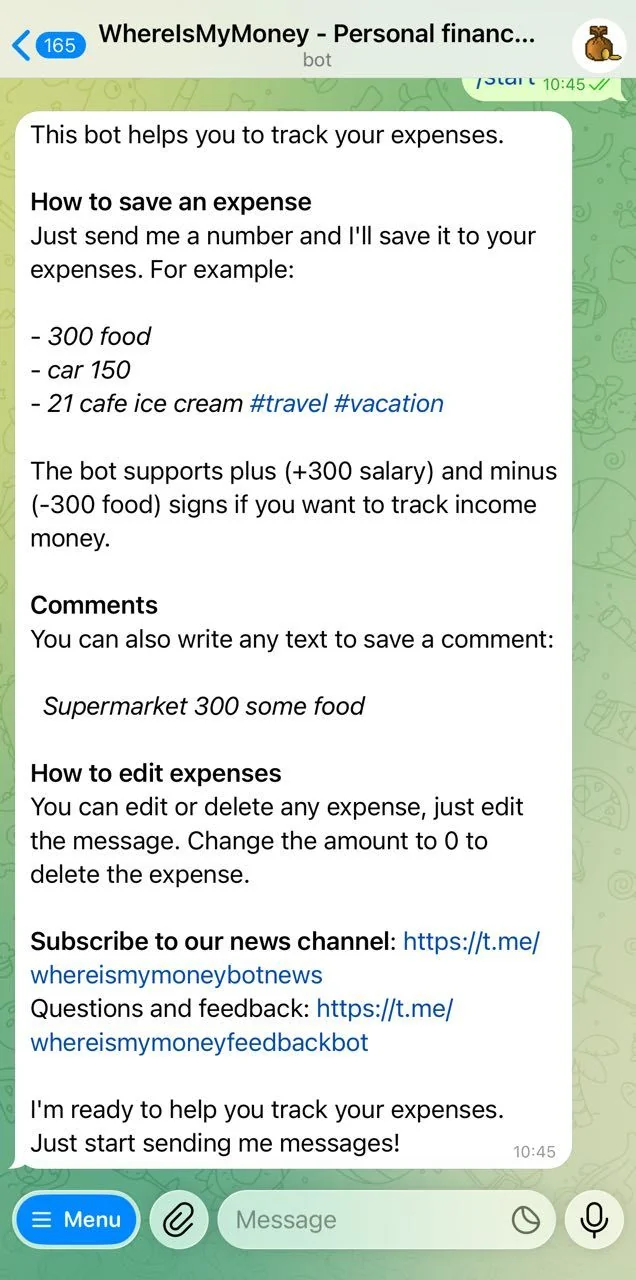Open the whereismymoneybotnews channel link
Screen dimensions: 636x1280
[285, 958]
